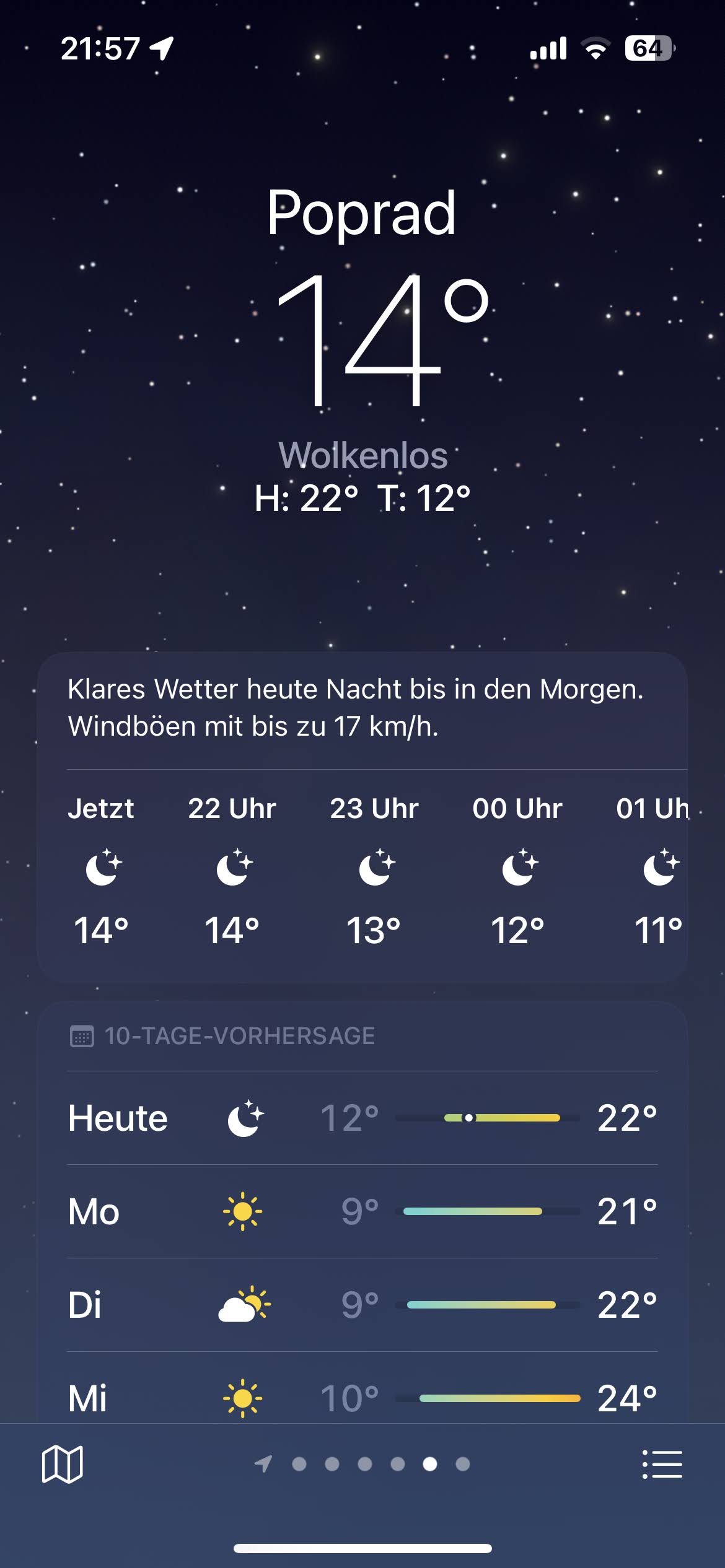Open the weather map view
The image size is (725, 1568).
[x=62, y=1465]
